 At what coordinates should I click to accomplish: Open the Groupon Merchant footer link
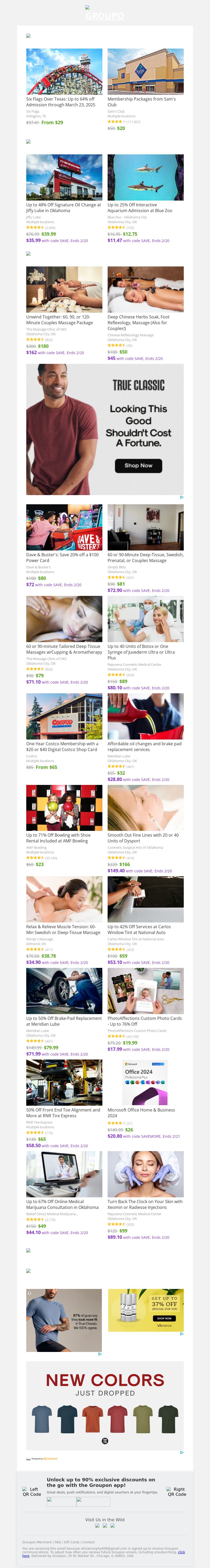[36, 1543]
